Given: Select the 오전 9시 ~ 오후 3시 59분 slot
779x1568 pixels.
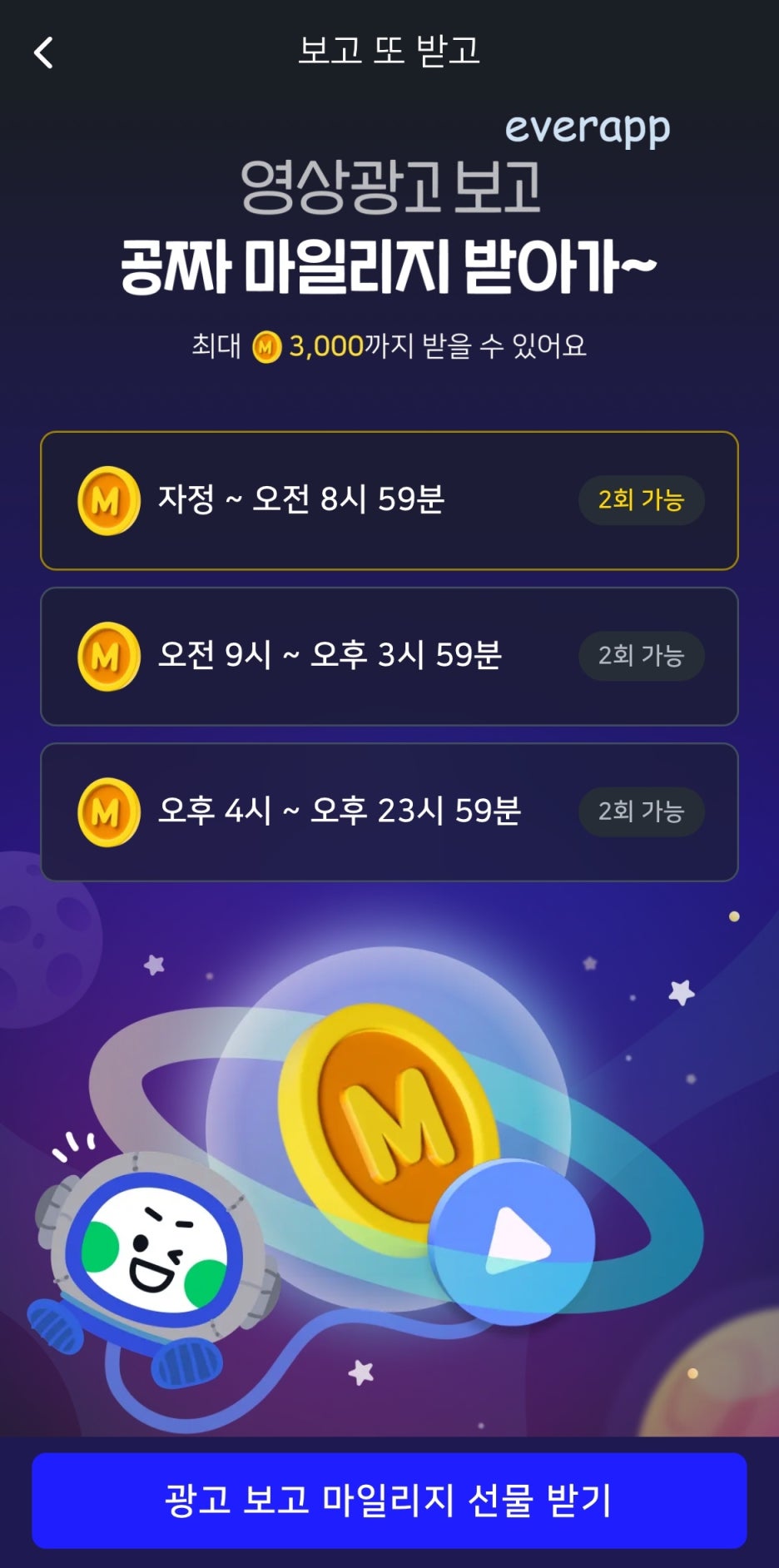Looking at the screenshot, I should pos(389,656).
